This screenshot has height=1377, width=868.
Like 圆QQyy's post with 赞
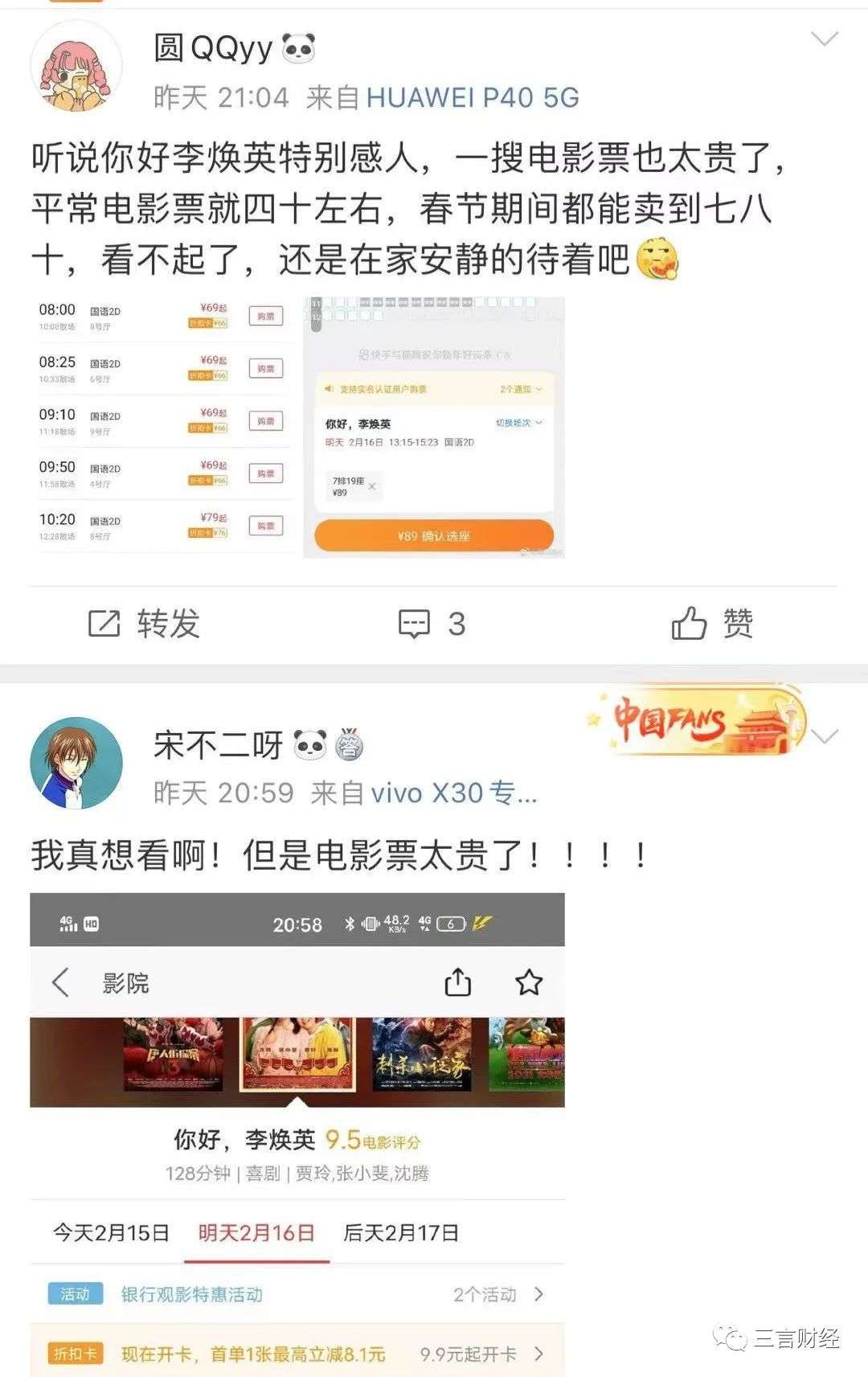[712, 624]
